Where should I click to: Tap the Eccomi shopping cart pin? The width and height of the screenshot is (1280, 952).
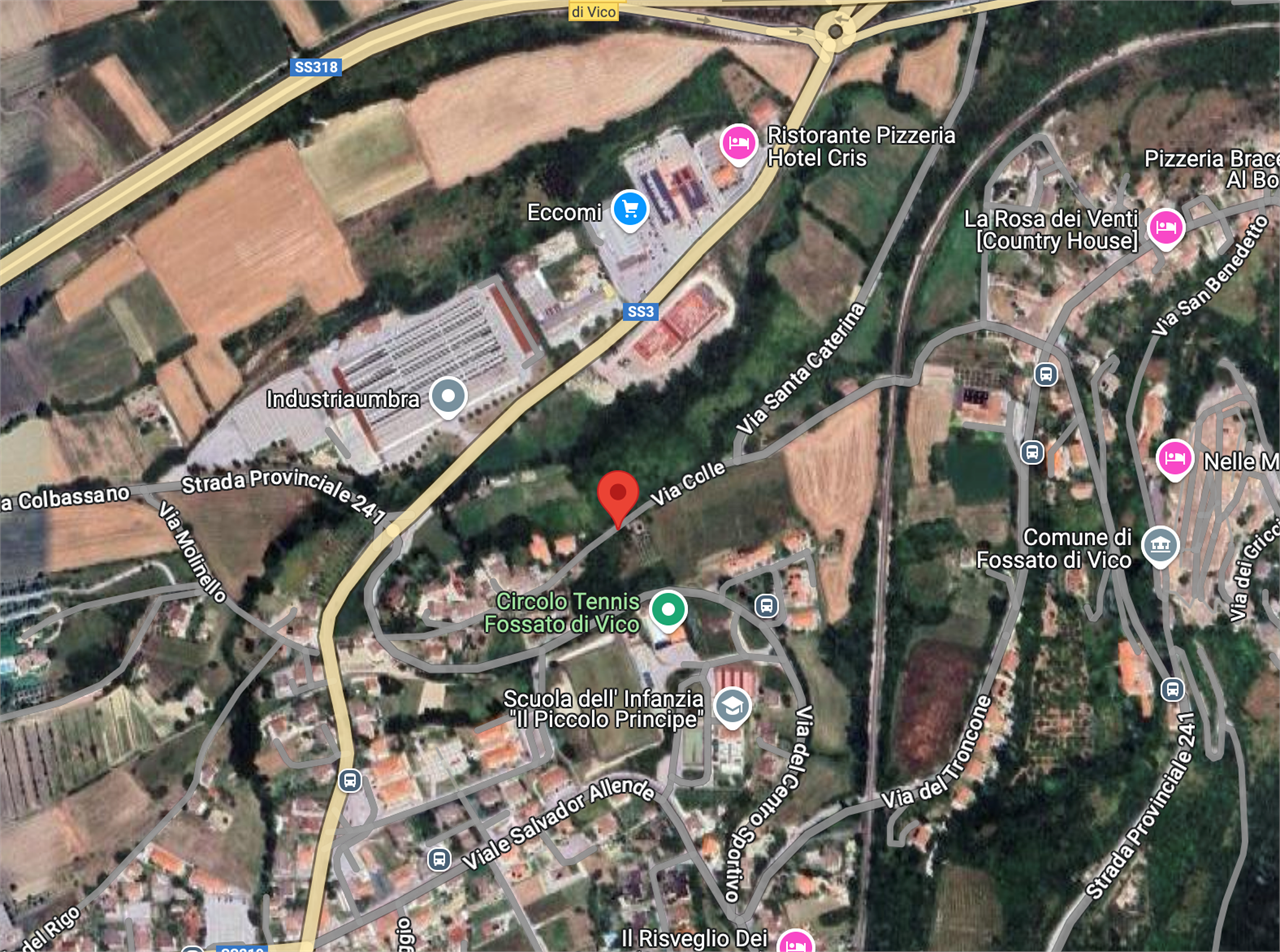tap(630, 209)
